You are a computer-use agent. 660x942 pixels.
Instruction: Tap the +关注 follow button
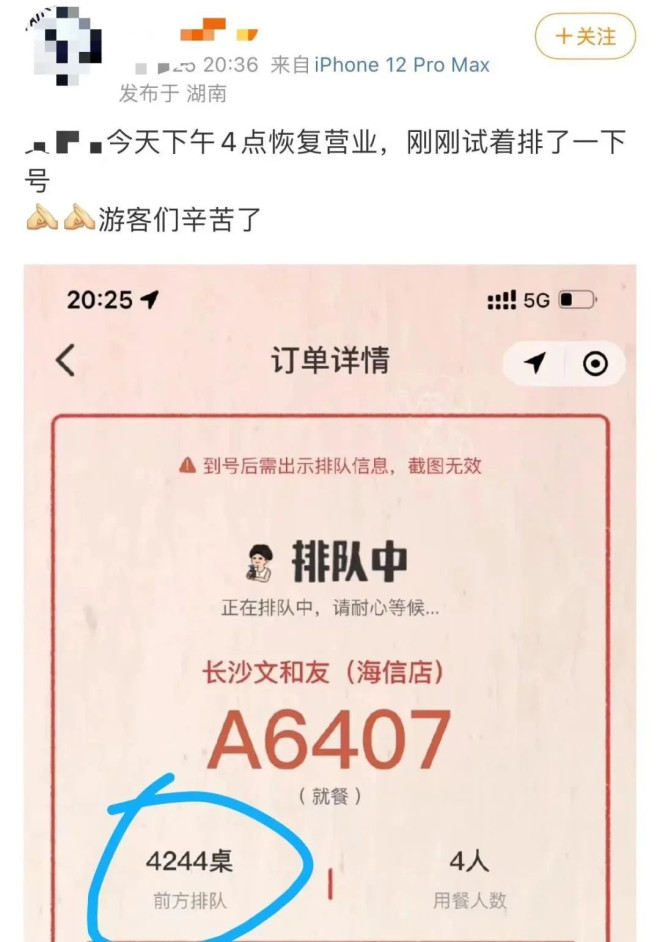point(585,37)
